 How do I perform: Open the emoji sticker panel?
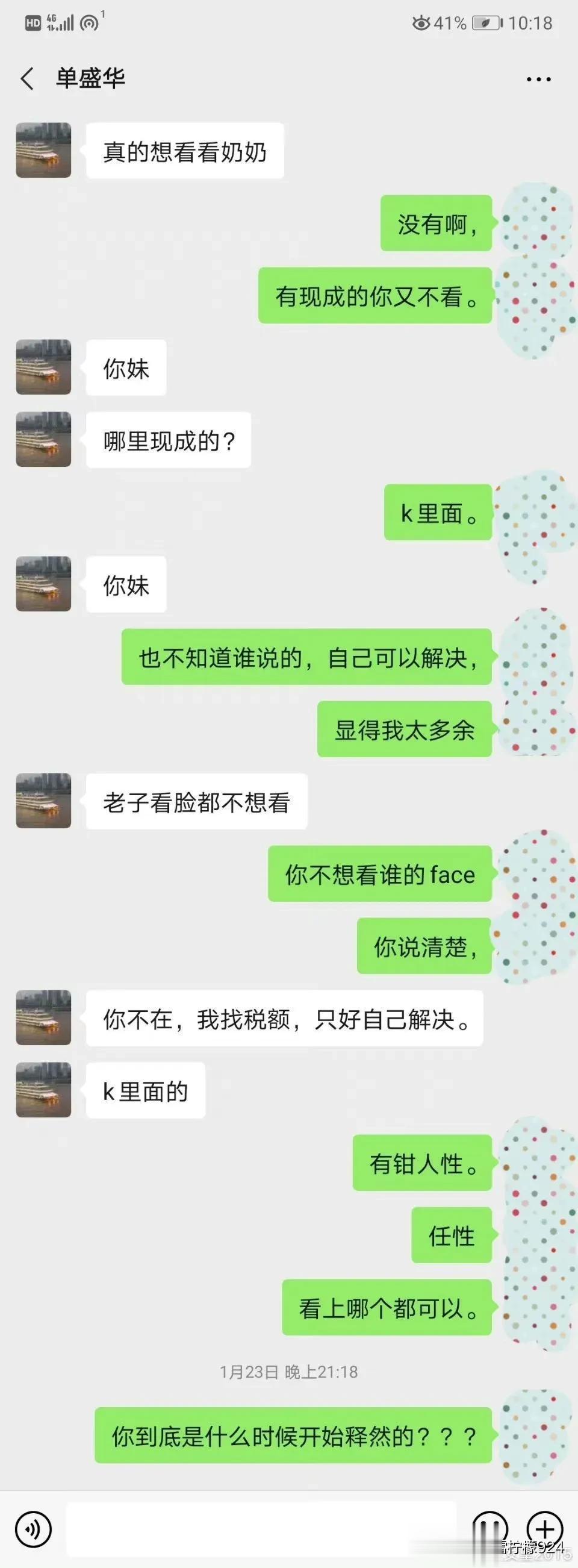pyautogui.click(x=490, y=1529)
